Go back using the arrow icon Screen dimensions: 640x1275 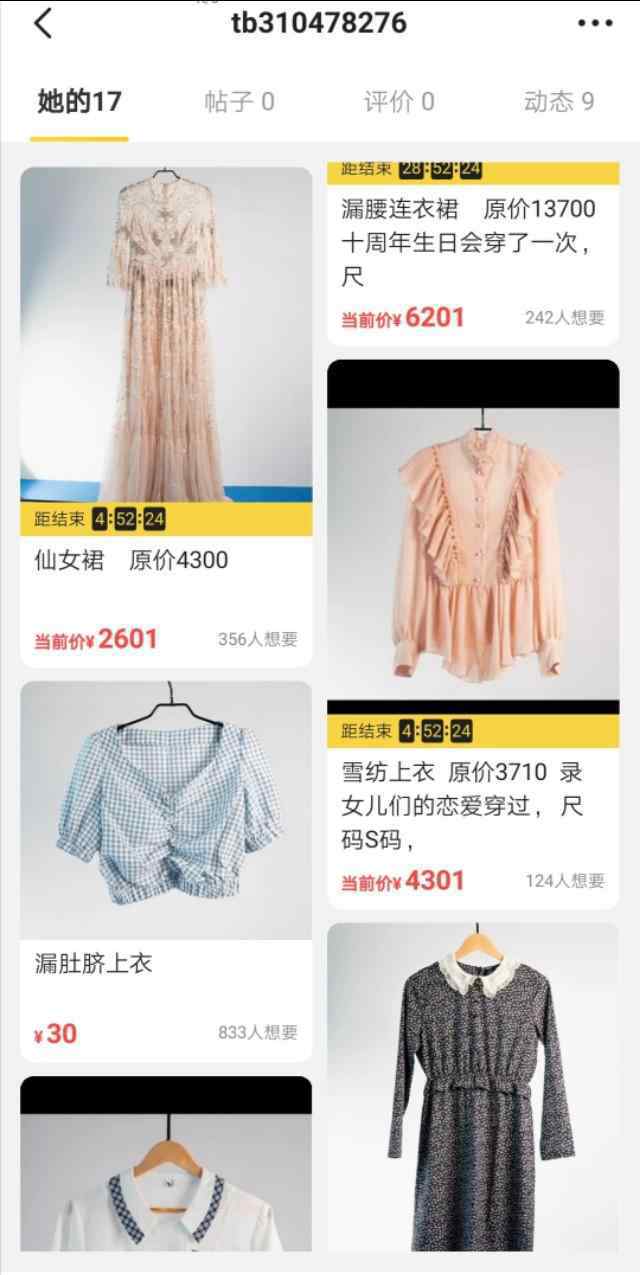point(42,22)
